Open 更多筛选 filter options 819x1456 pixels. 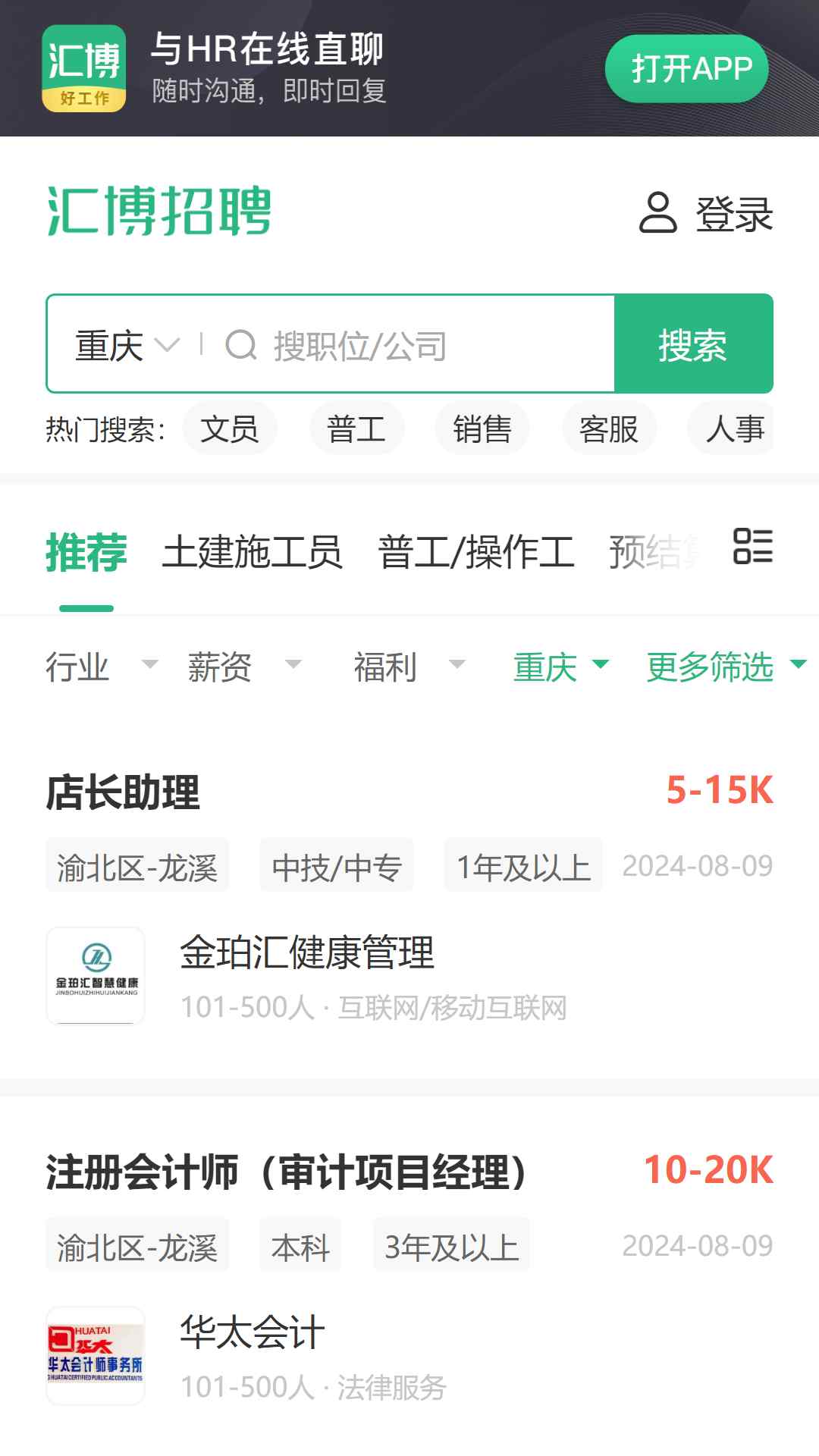[x=726, y=667]
